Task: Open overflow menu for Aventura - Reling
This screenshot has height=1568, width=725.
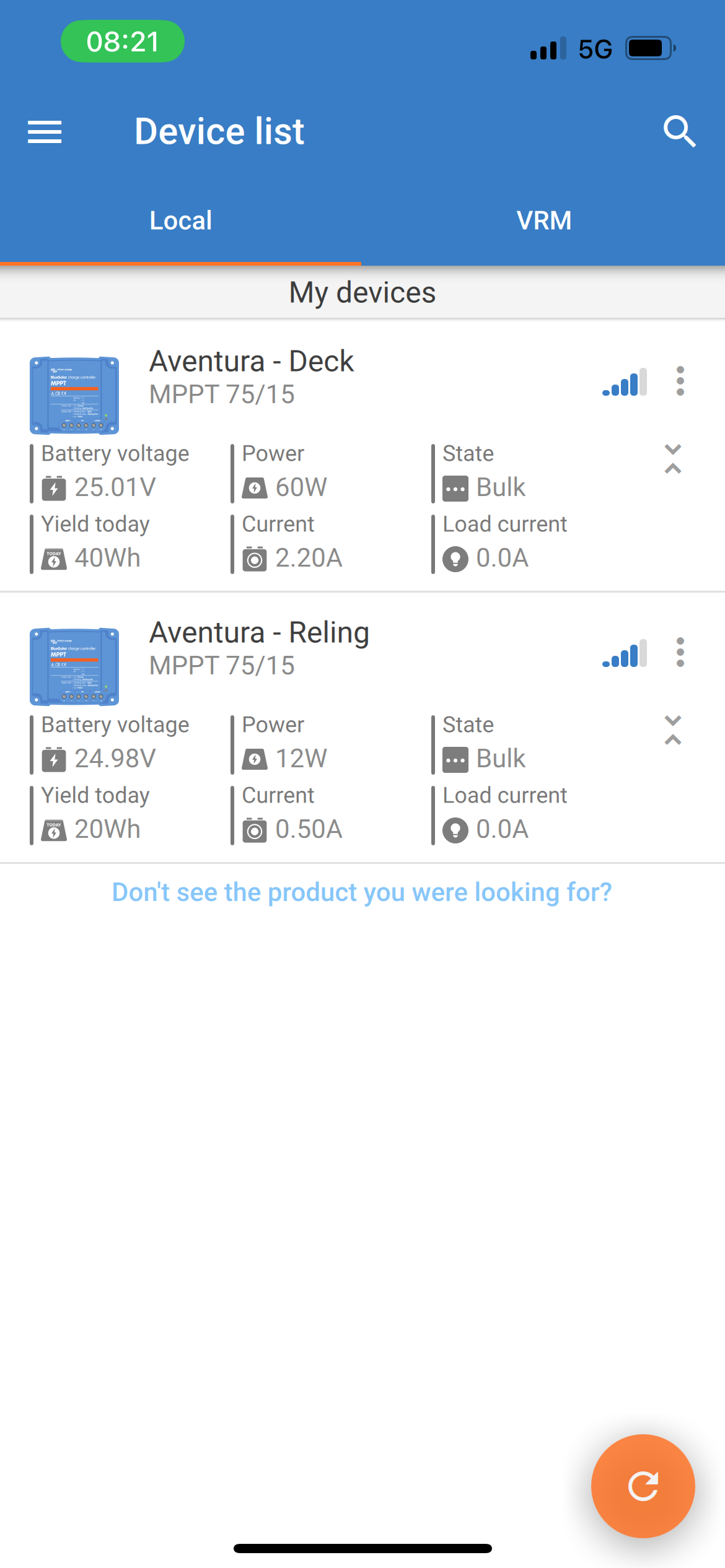Action: click(680, 652)
